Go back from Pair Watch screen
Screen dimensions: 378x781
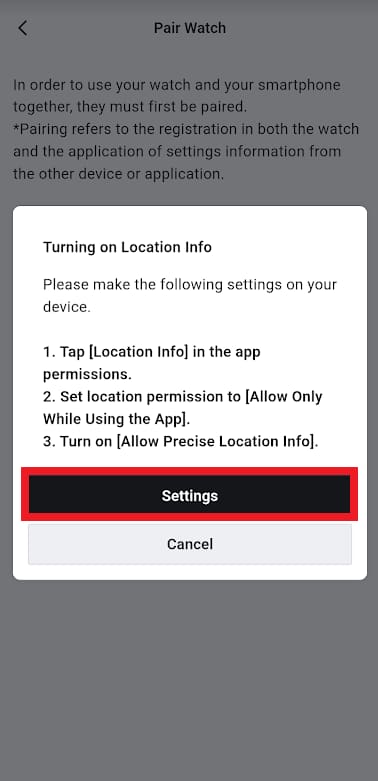pyautogui.click(x=23, y=28)
